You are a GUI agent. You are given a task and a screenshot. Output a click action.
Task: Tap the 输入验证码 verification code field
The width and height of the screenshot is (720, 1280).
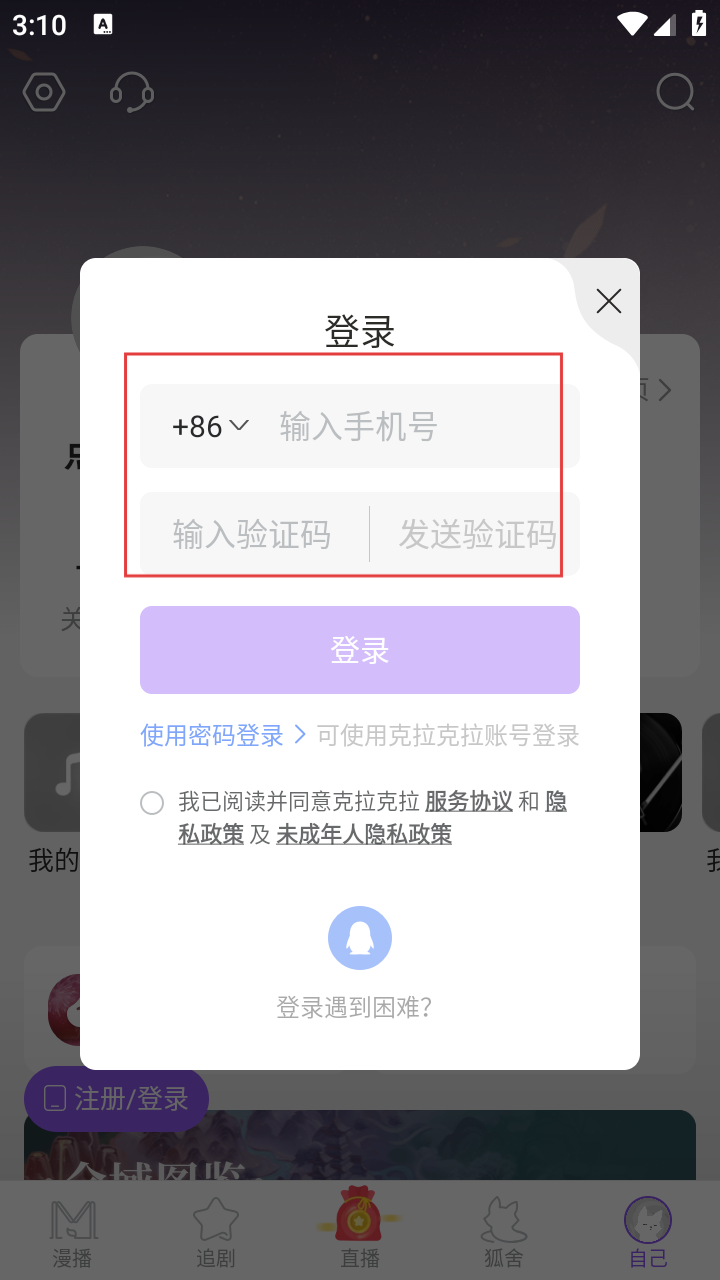click(252, 535)
